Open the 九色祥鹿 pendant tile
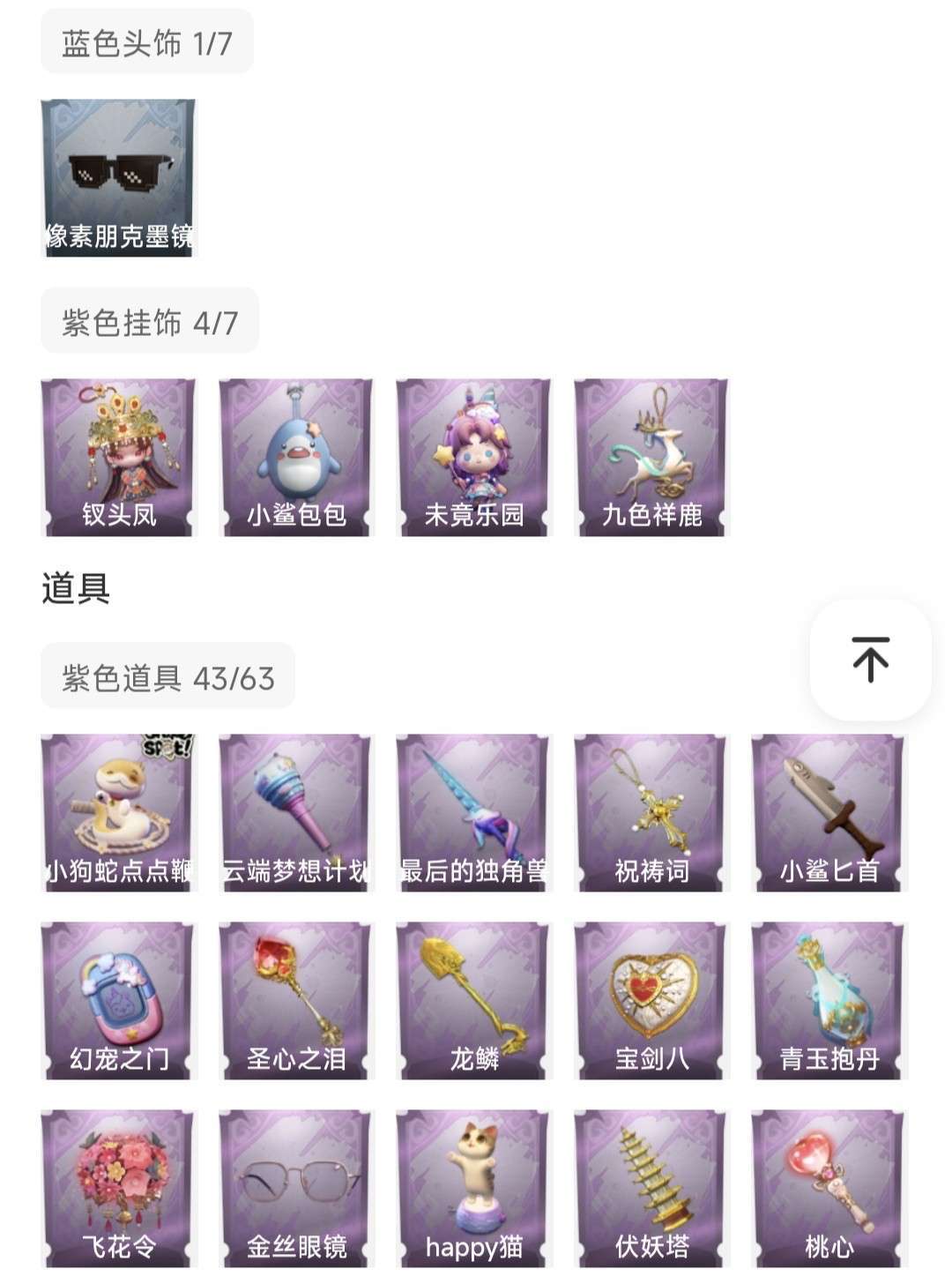This screenshot has height=1284, width=952. (651, 457)
